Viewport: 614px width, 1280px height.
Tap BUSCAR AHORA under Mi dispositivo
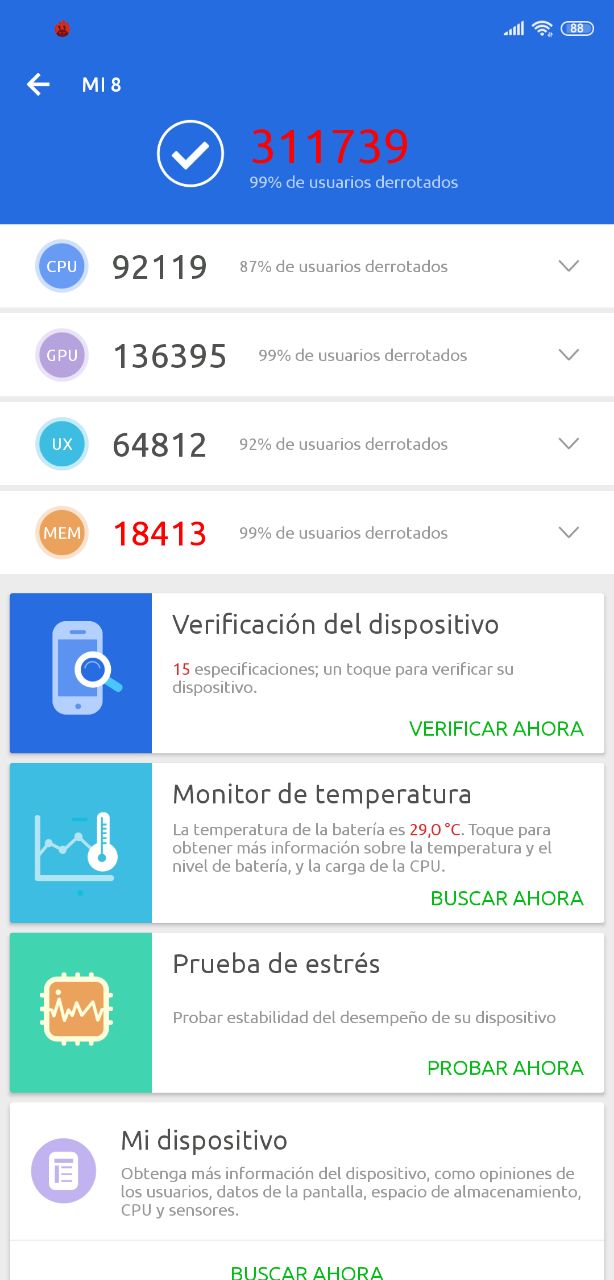point(307,1272)
